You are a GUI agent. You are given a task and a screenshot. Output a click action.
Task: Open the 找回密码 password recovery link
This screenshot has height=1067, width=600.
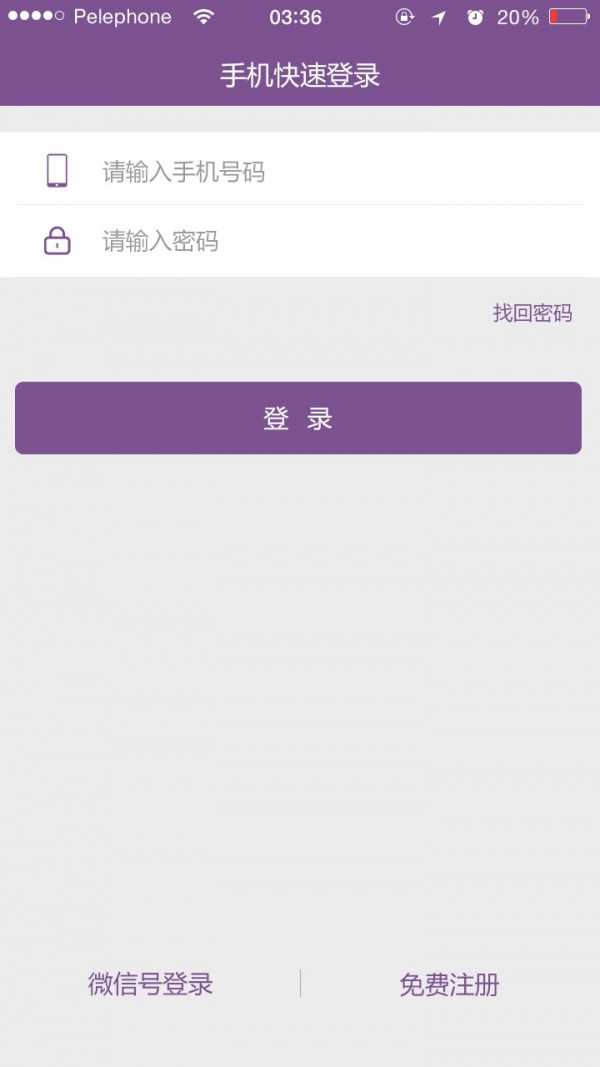(532, 313)
